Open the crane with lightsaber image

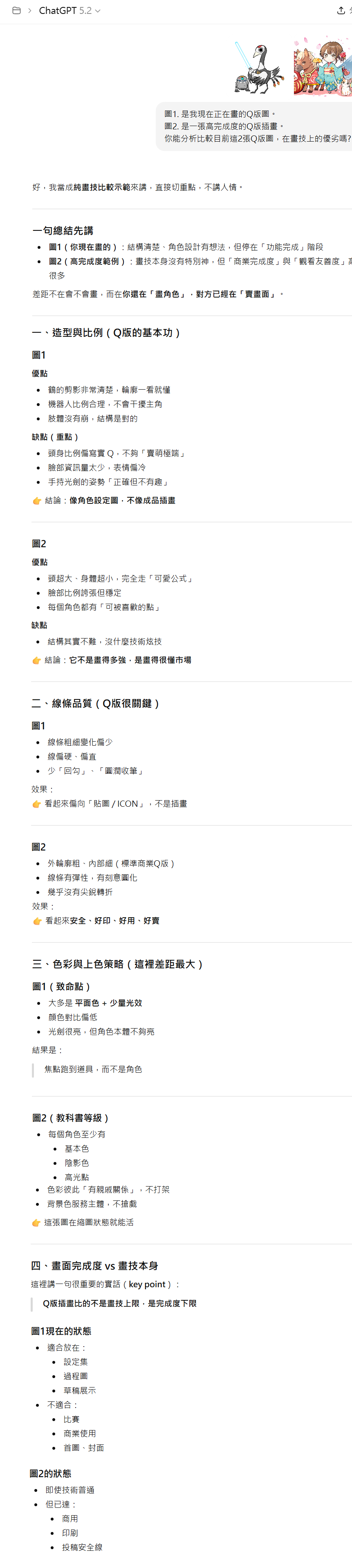click(260, 68)
